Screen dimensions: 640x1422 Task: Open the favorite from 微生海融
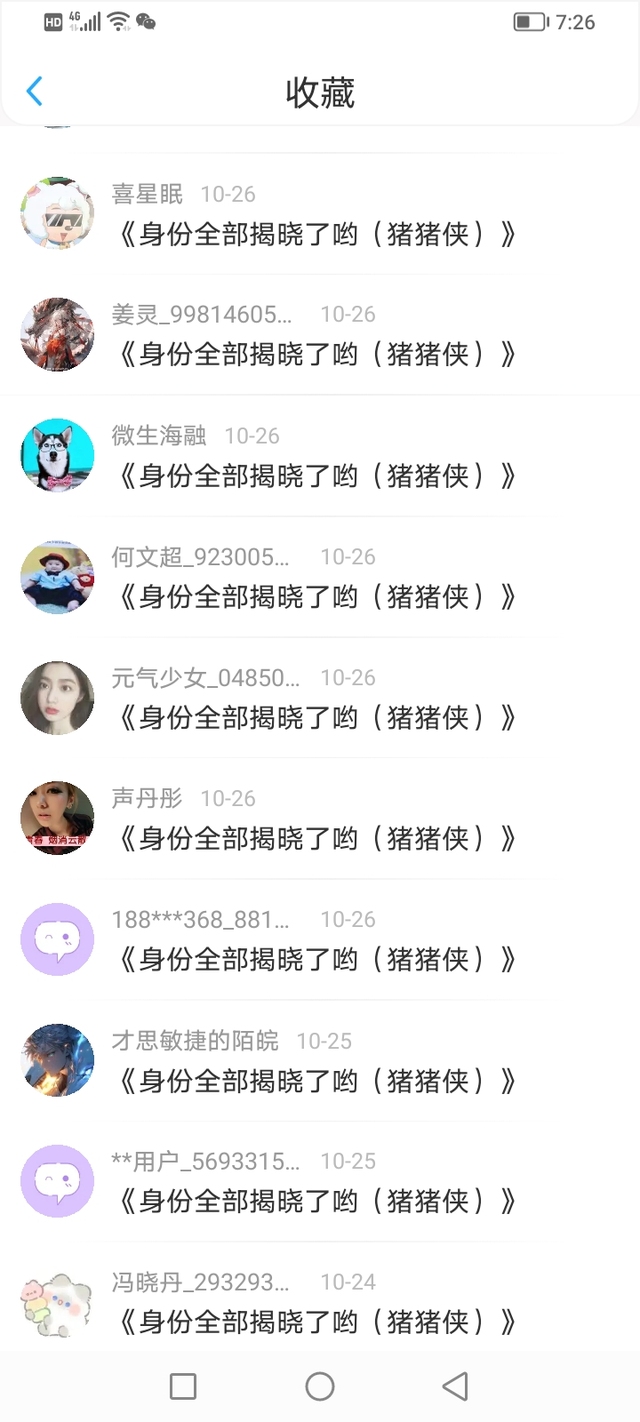[x=317, y=476]
